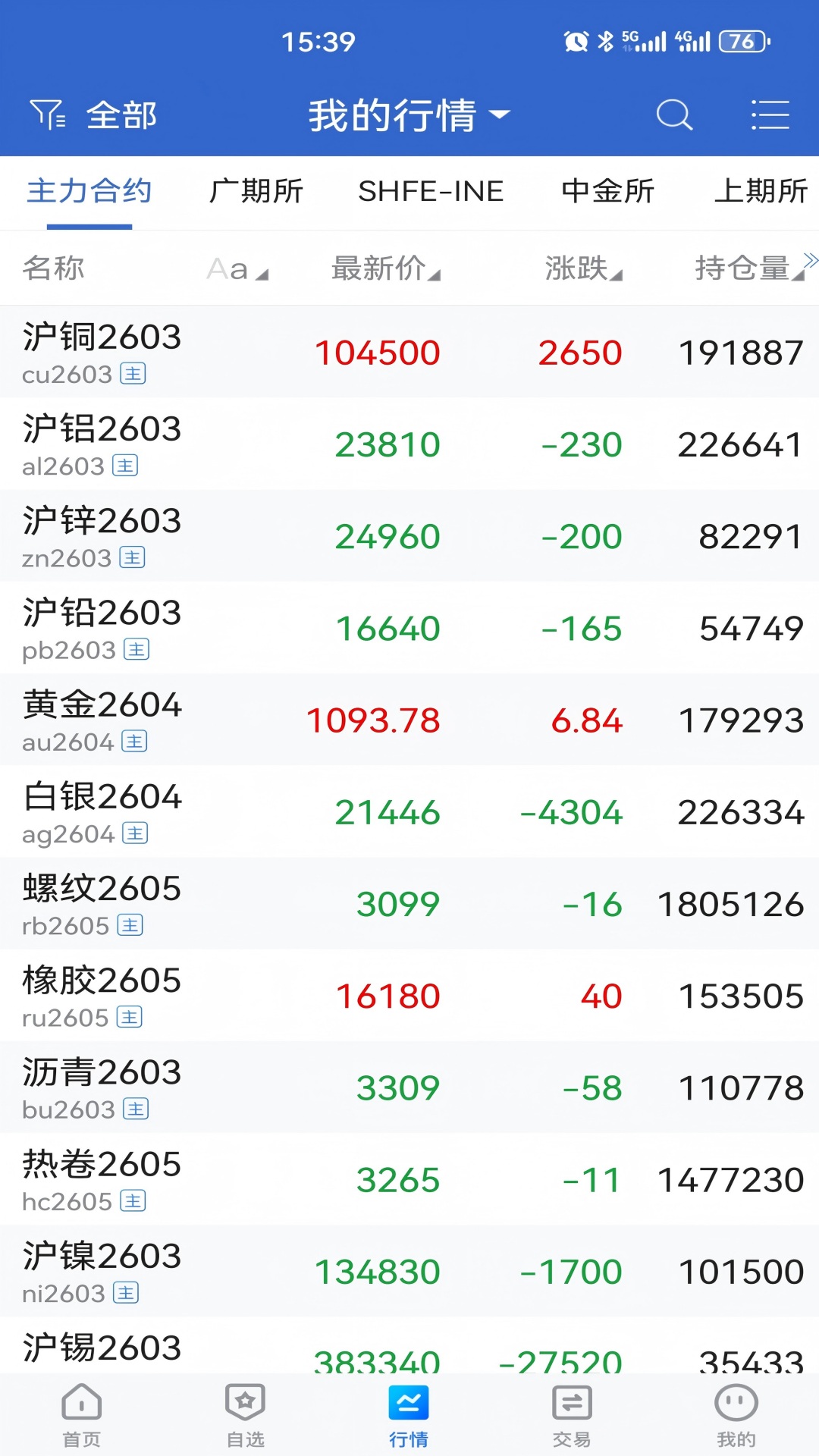Tap the 持仓量 expand arrow

pyautogui.click(x=811, y=262)
